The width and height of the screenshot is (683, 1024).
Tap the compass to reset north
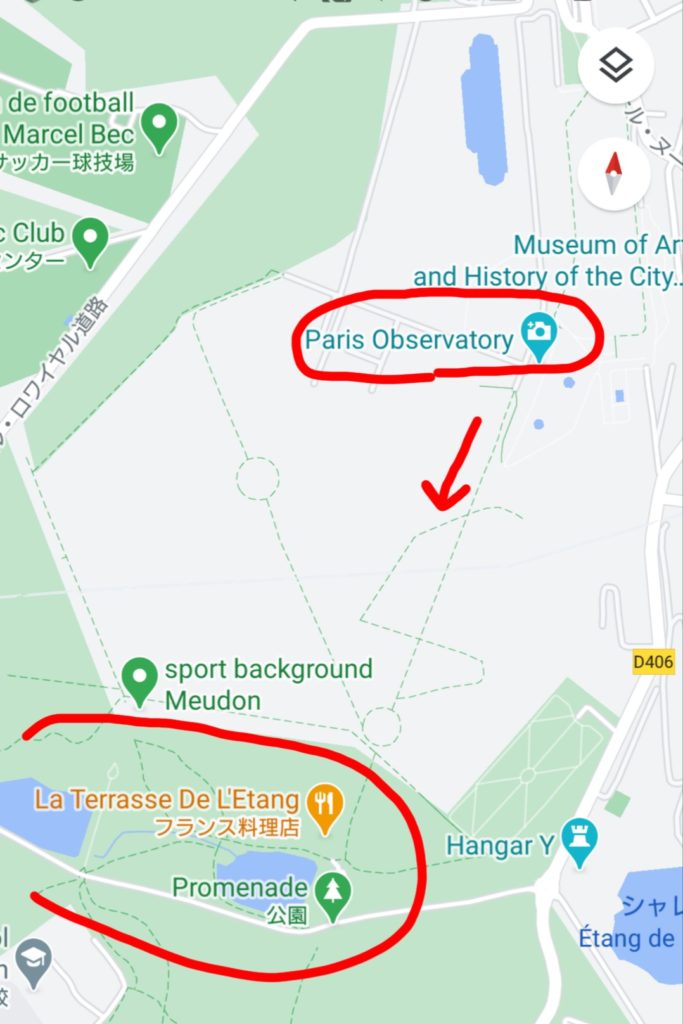[614, 174]
